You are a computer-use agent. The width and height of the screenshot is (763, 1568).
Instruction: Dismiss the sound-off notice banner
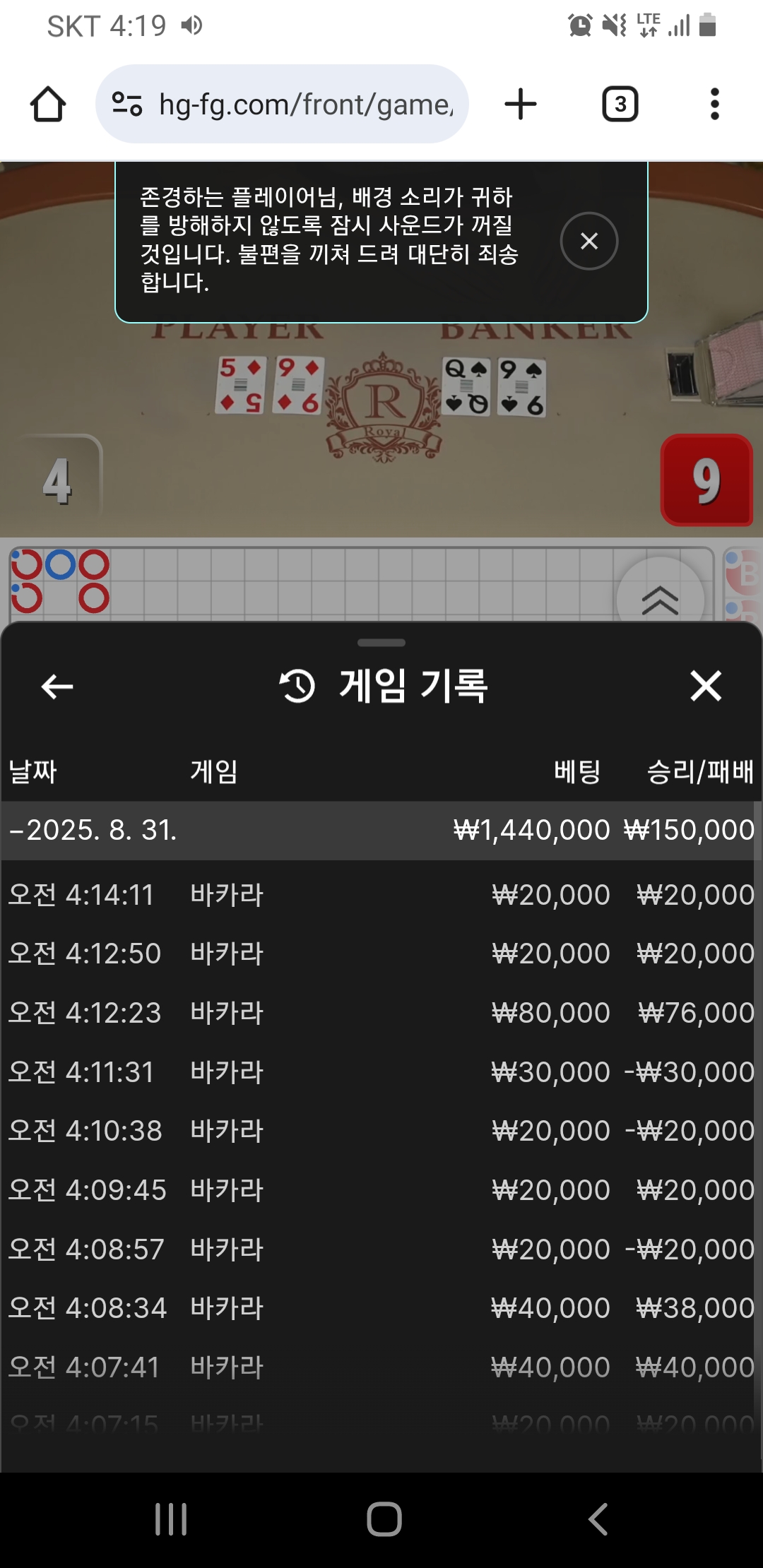(588, 241)
